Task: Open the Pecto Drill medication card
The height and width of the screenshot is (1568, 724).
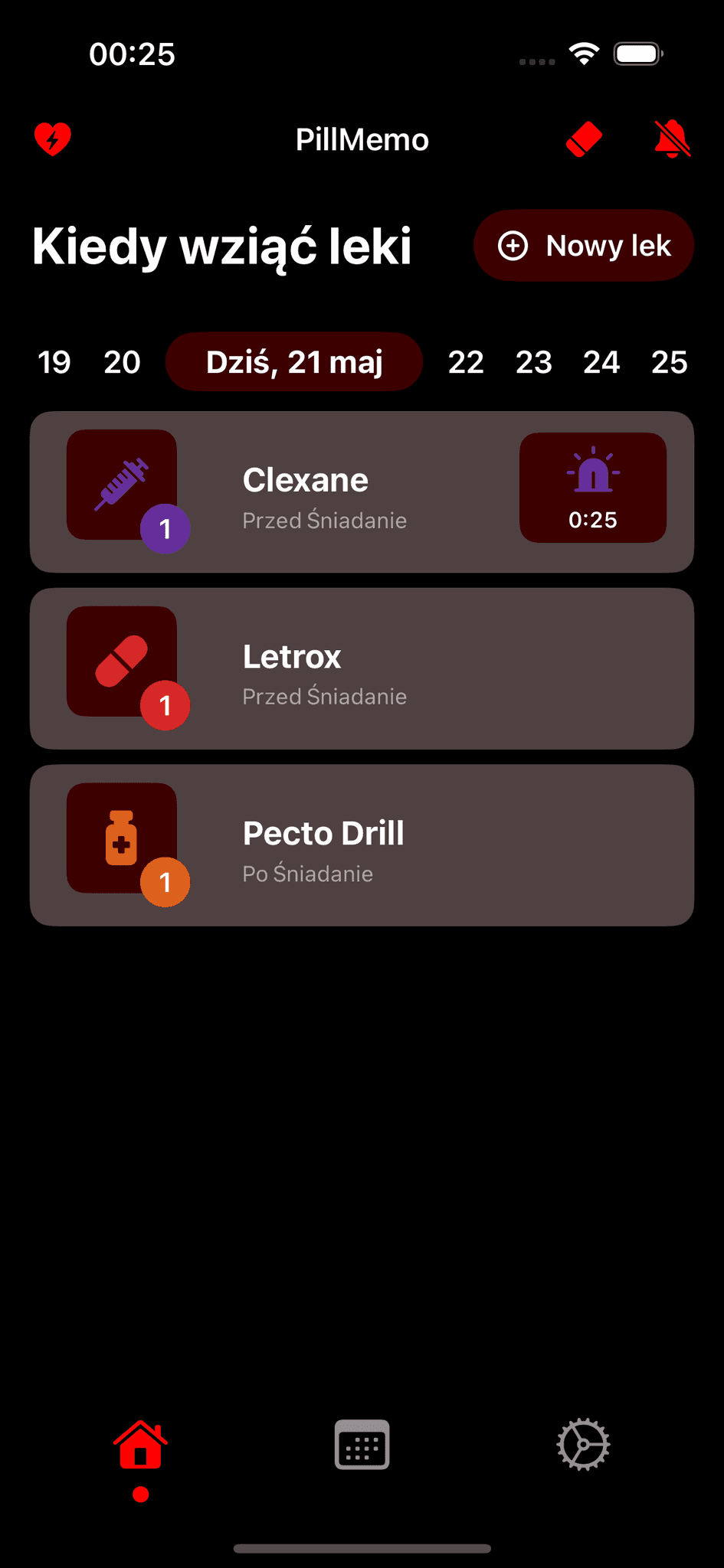Action: coord(362,845)
